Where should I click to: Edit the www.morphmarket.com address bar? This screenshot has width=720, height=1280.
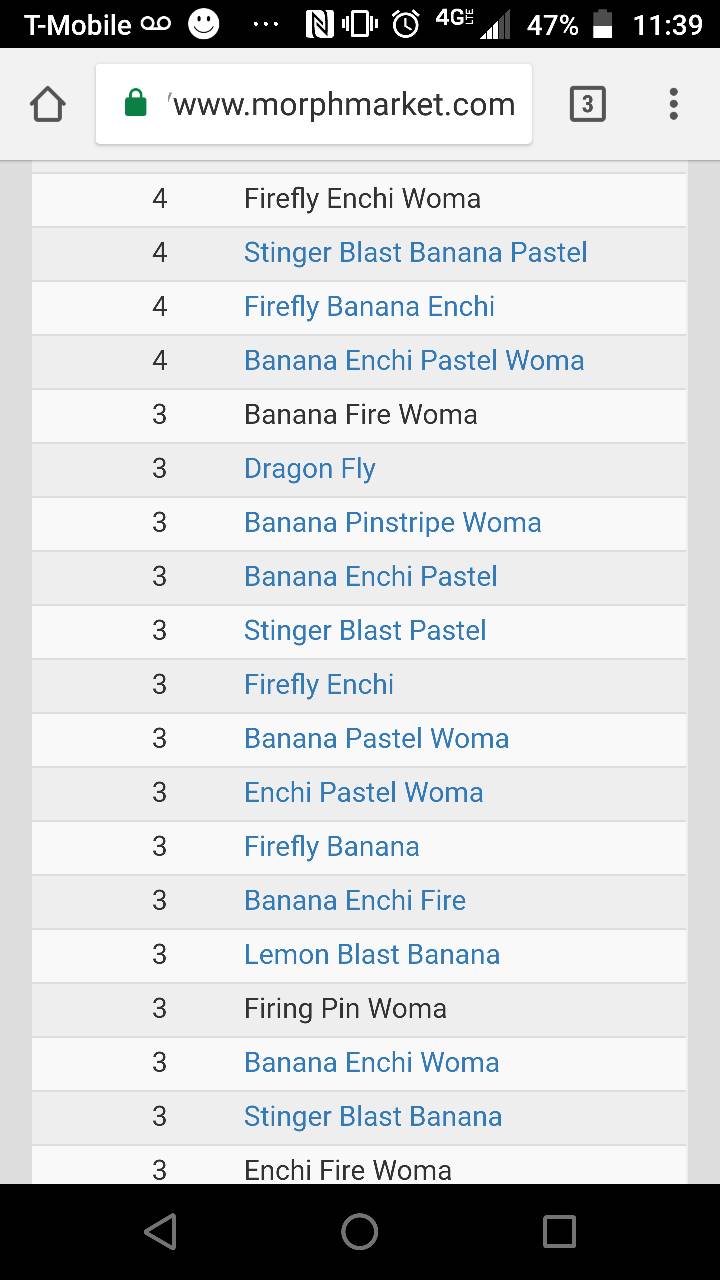pos(314,104)
